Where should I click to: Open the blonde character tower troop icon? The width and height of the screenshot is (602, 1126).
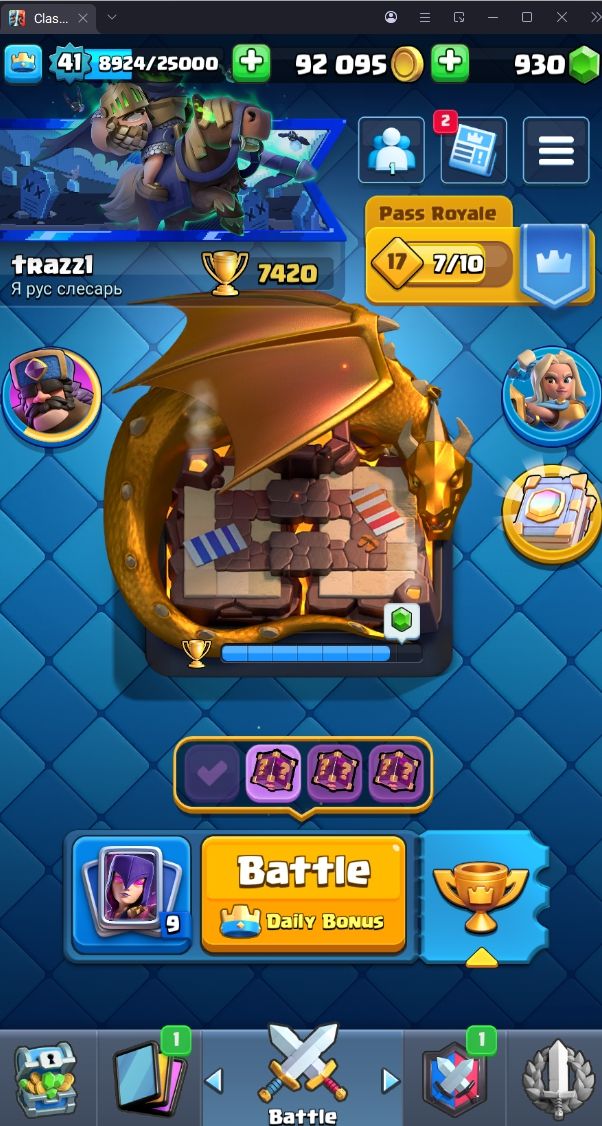tap(552, 396)
